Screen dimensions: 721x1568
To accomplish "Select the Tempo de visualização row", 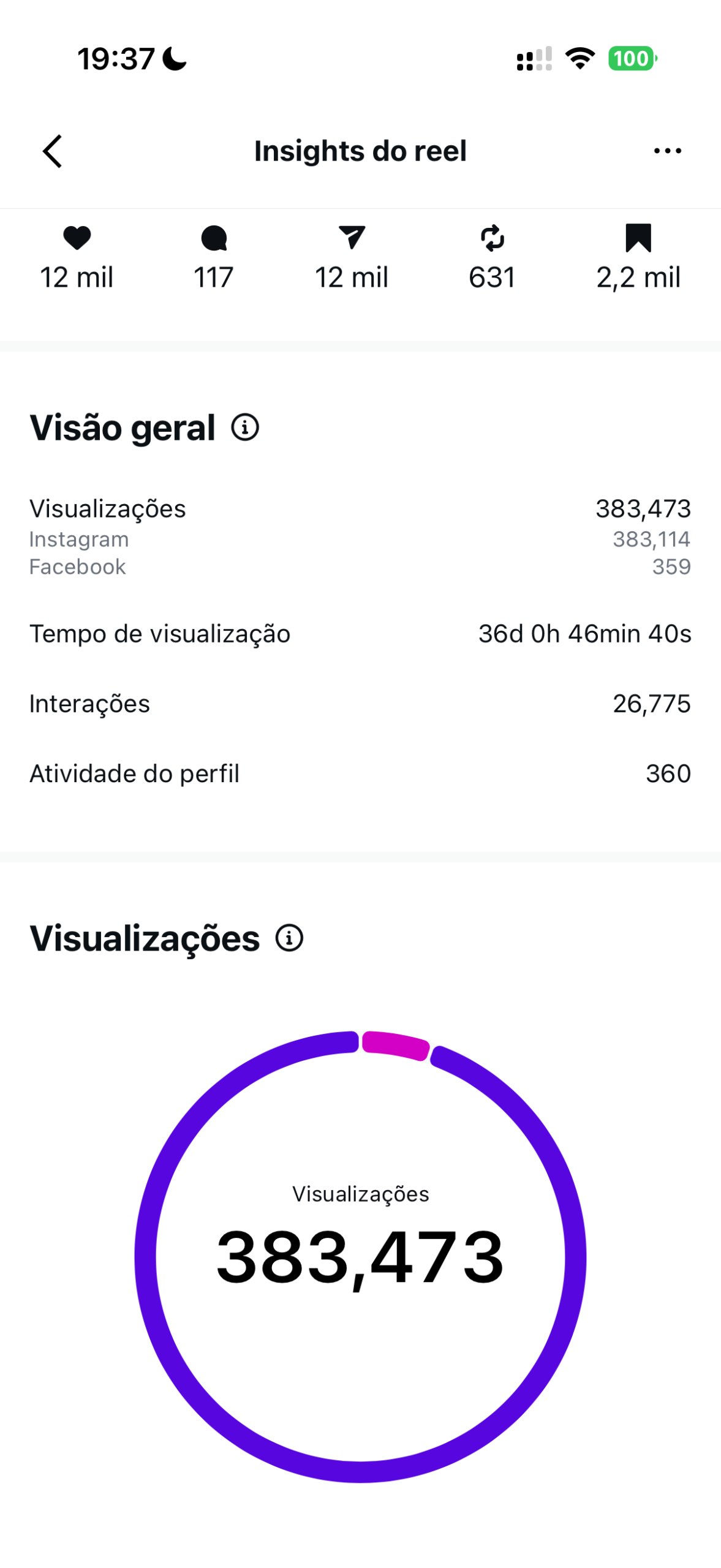I will [x=360, y=634].
